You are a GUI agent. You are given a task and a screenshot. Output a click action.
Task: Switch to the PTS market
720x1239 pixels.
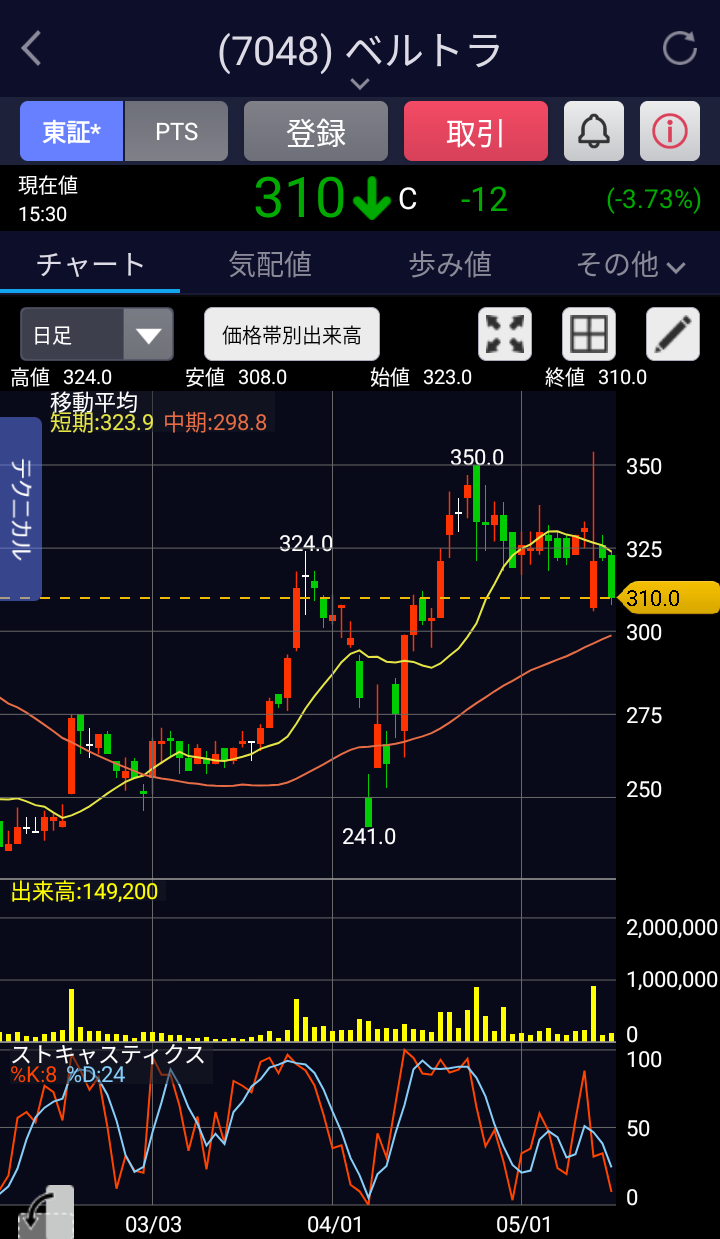pyautogui.click(x=177, y=131)
